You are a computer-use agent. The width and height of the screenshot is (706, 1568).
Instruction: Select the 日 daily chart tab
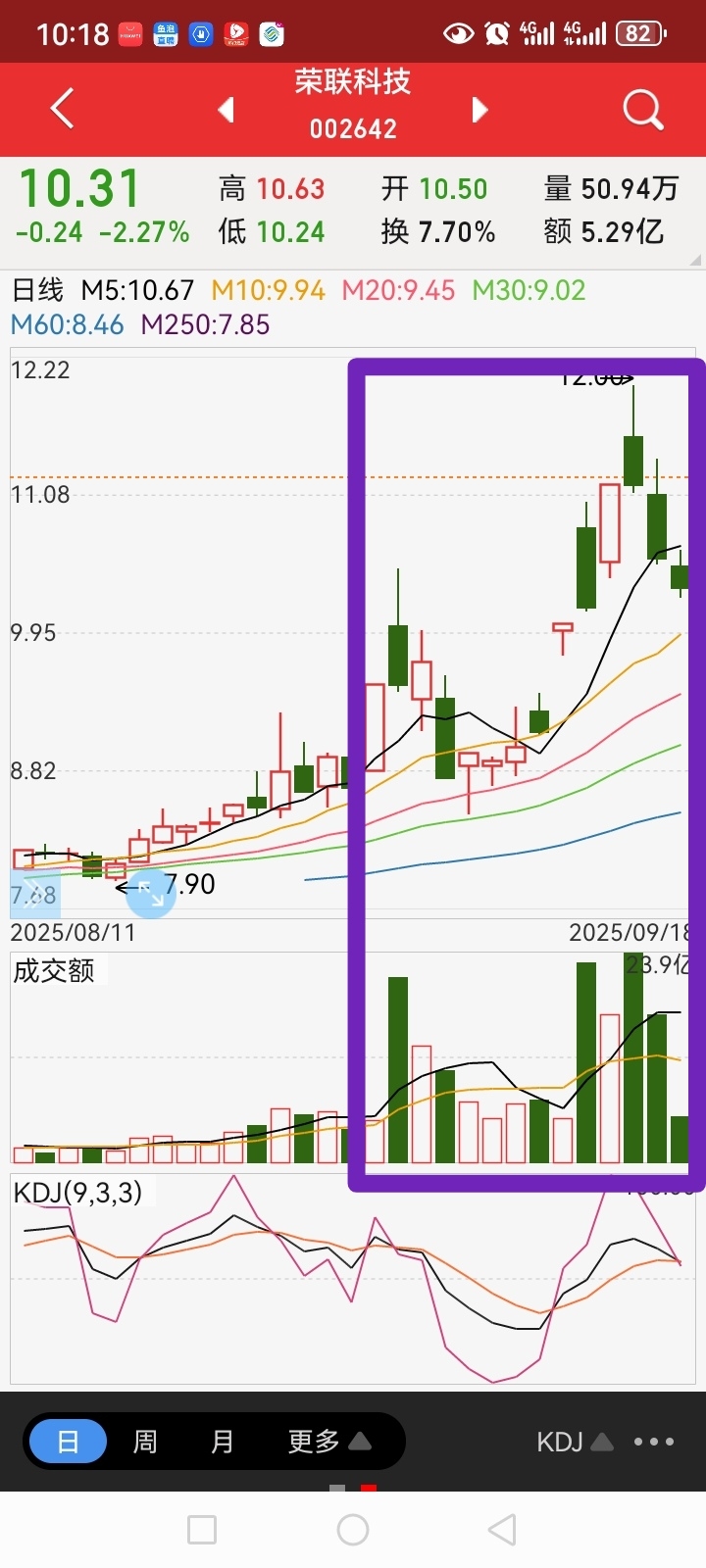click(x=68, y=1442)
